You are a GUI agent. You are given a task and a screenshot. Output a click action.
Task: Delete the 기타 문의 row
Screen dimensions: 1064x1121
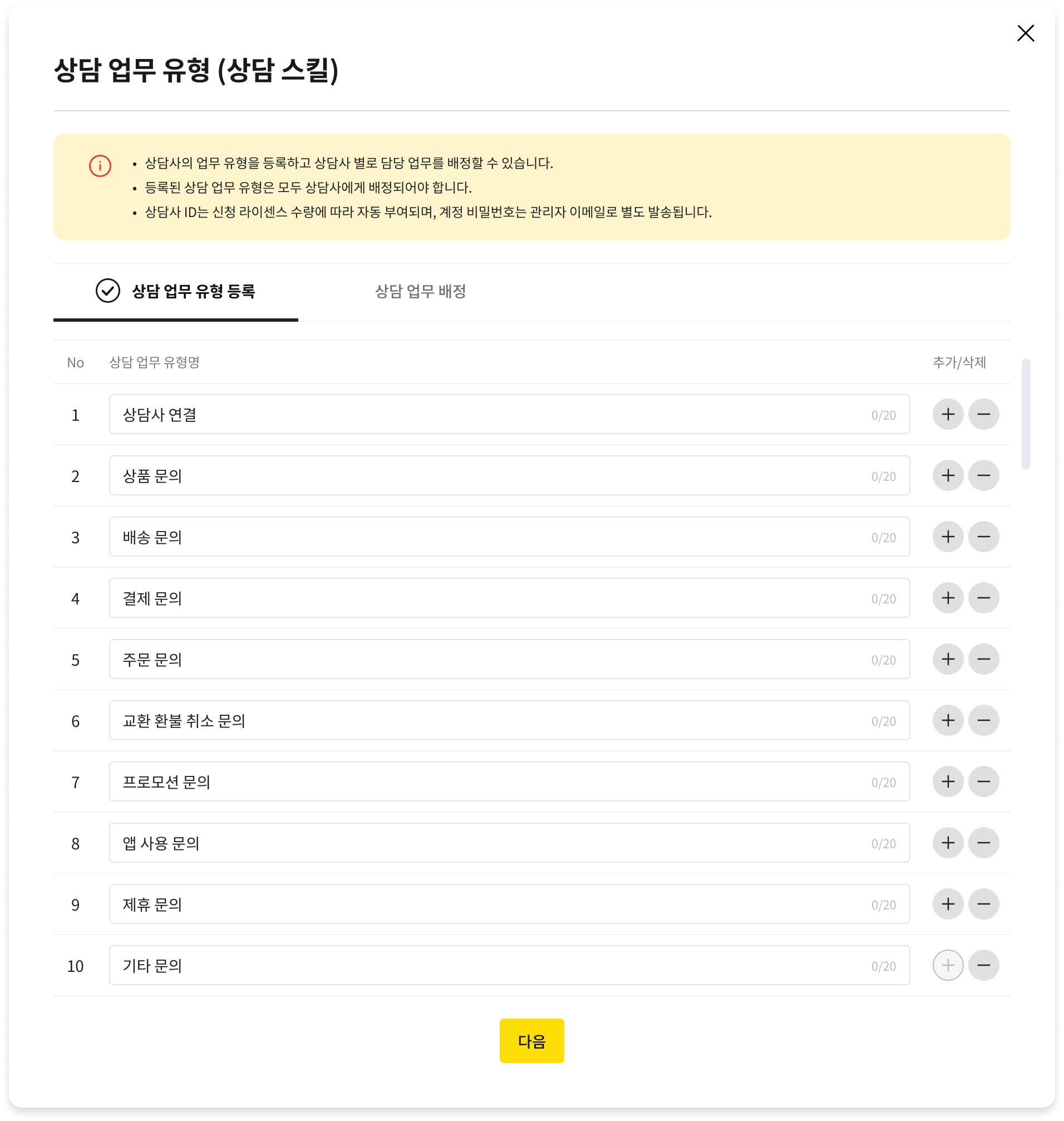tap(983, 966)
